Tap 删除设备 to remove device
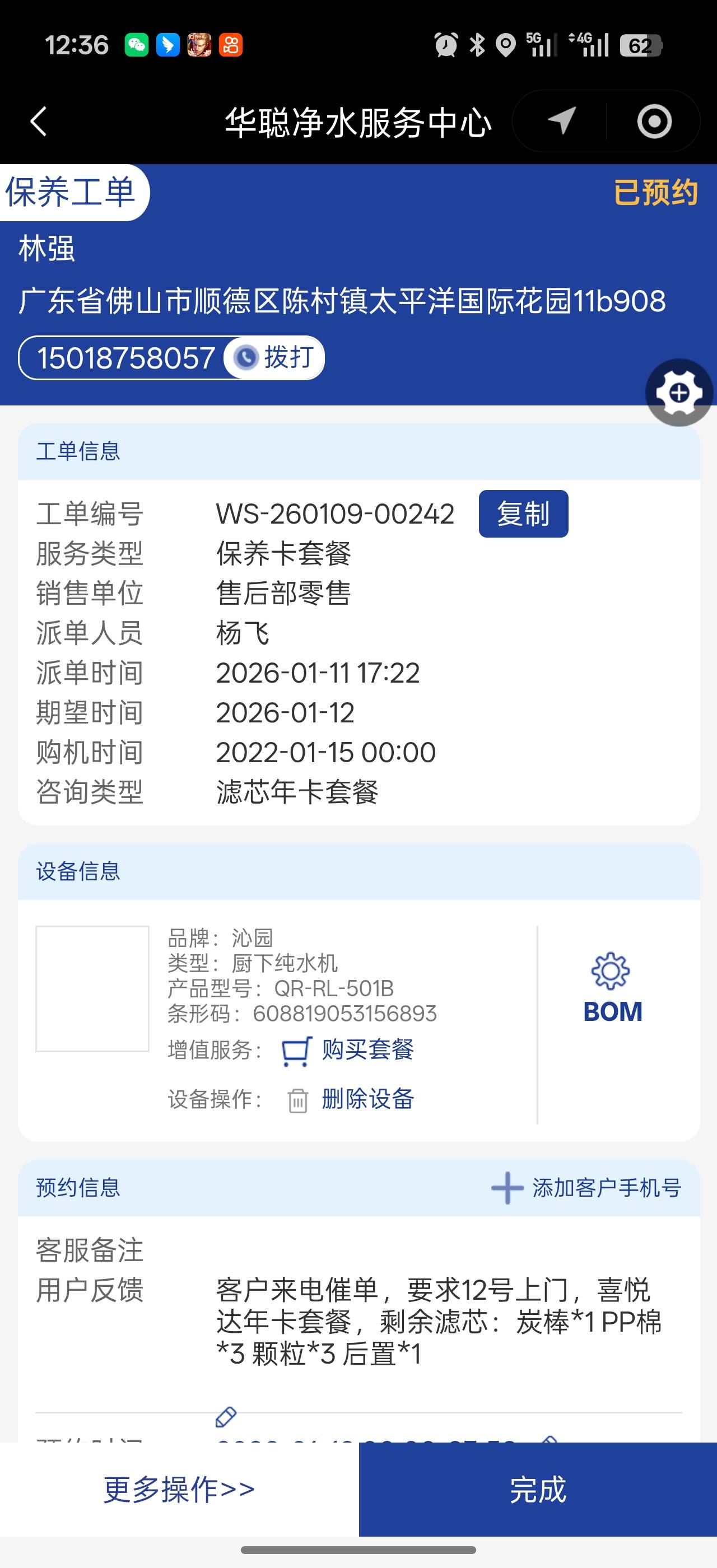The width and height of the screenshot is (717, 1568). (367, 1099)
